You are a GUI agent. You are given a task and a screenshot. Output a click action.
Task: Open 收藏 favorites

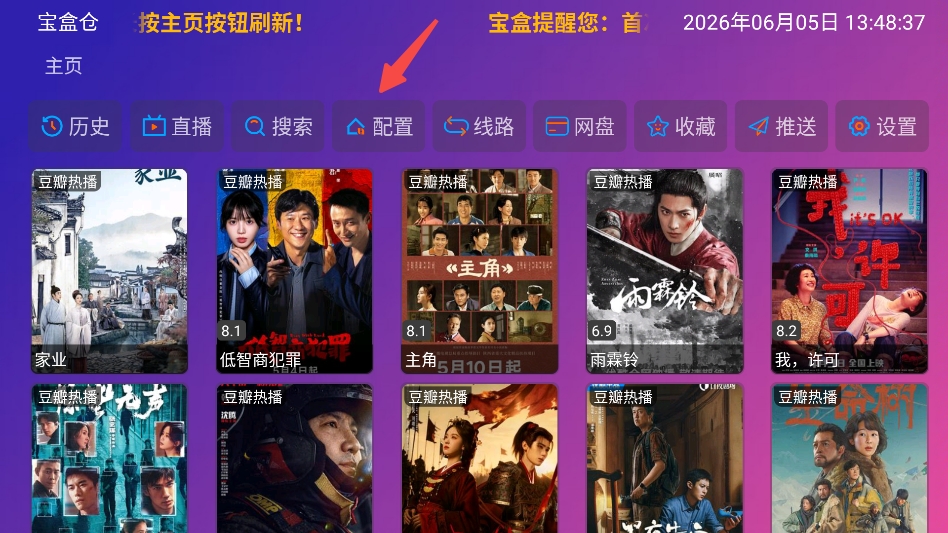681,126
